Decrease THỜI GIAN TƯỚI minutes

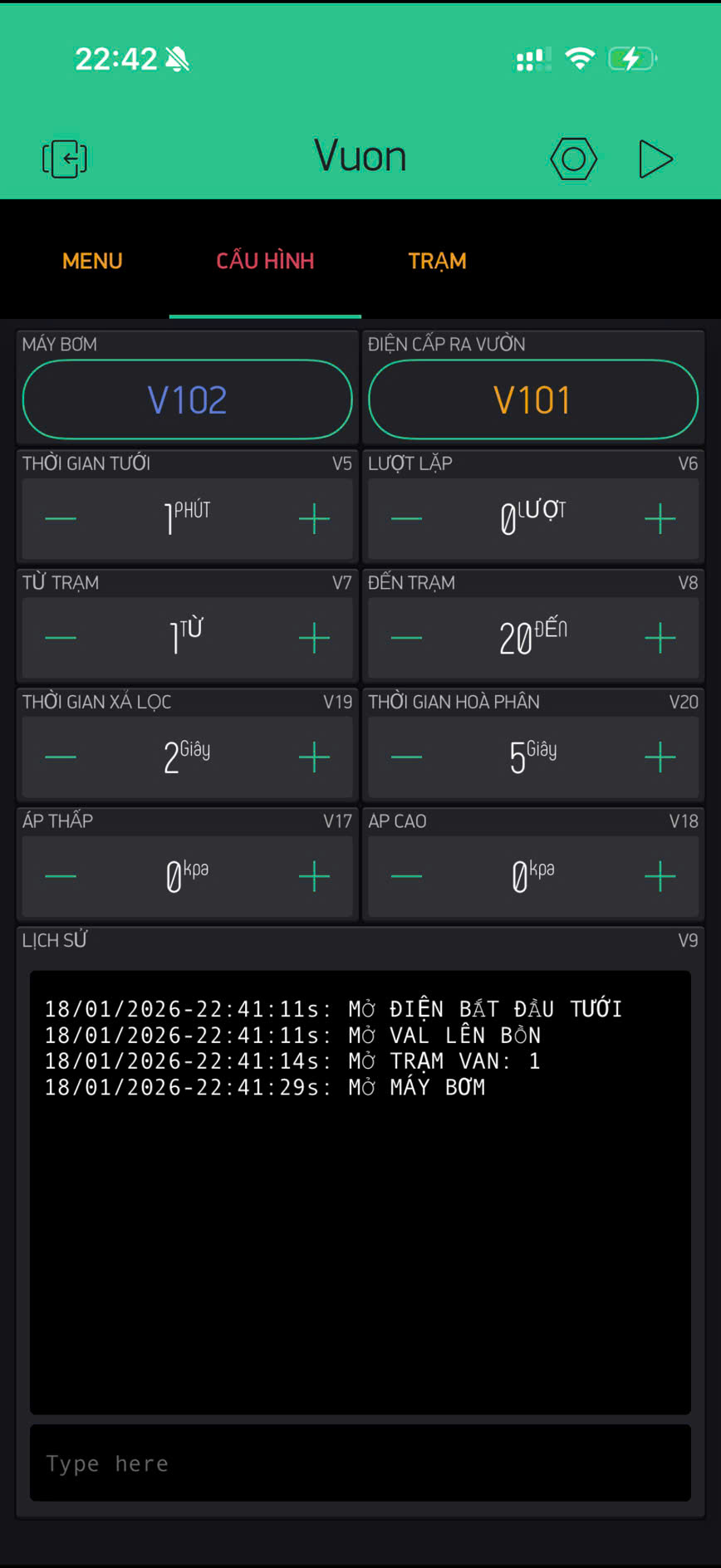coord(61,519)
